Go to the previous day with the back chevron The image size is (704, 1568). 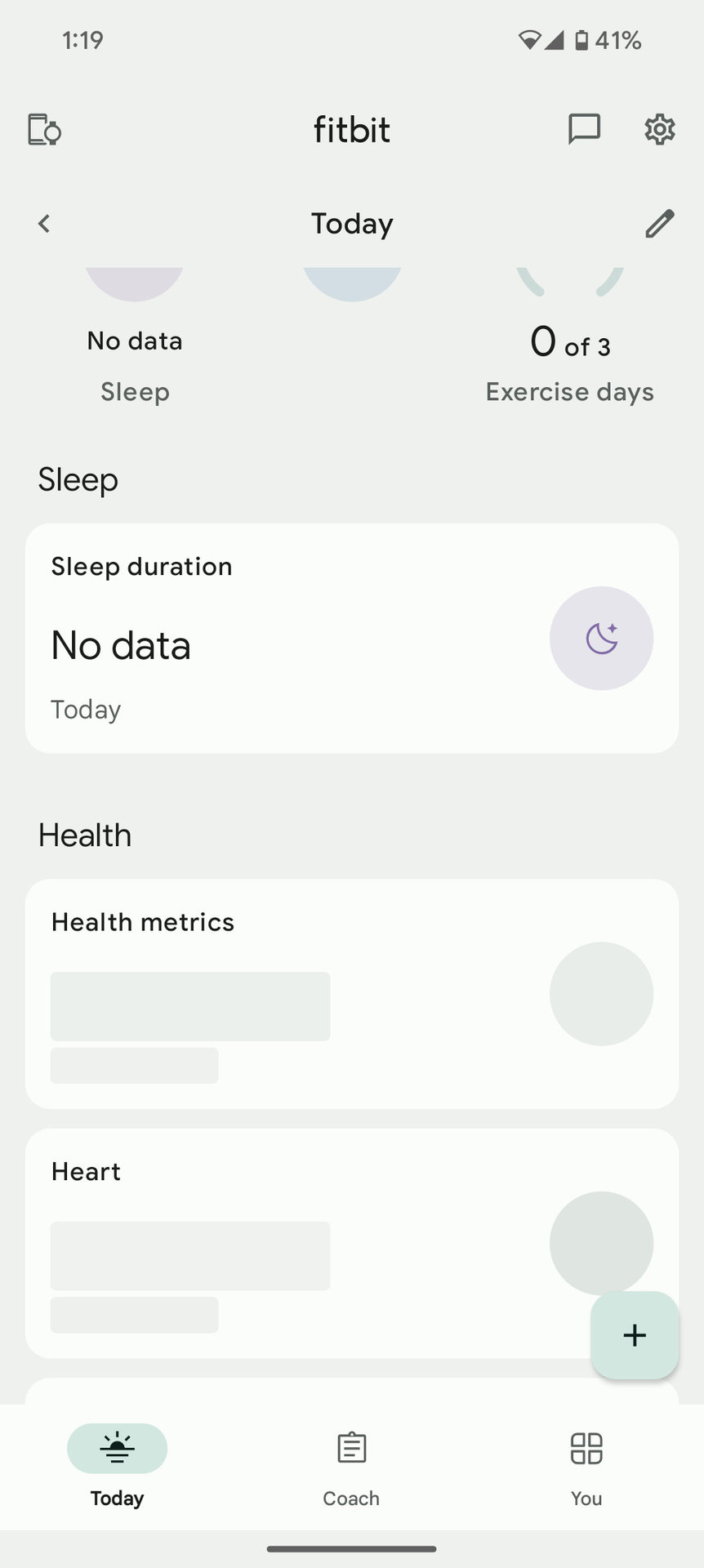tap(44, 224)
